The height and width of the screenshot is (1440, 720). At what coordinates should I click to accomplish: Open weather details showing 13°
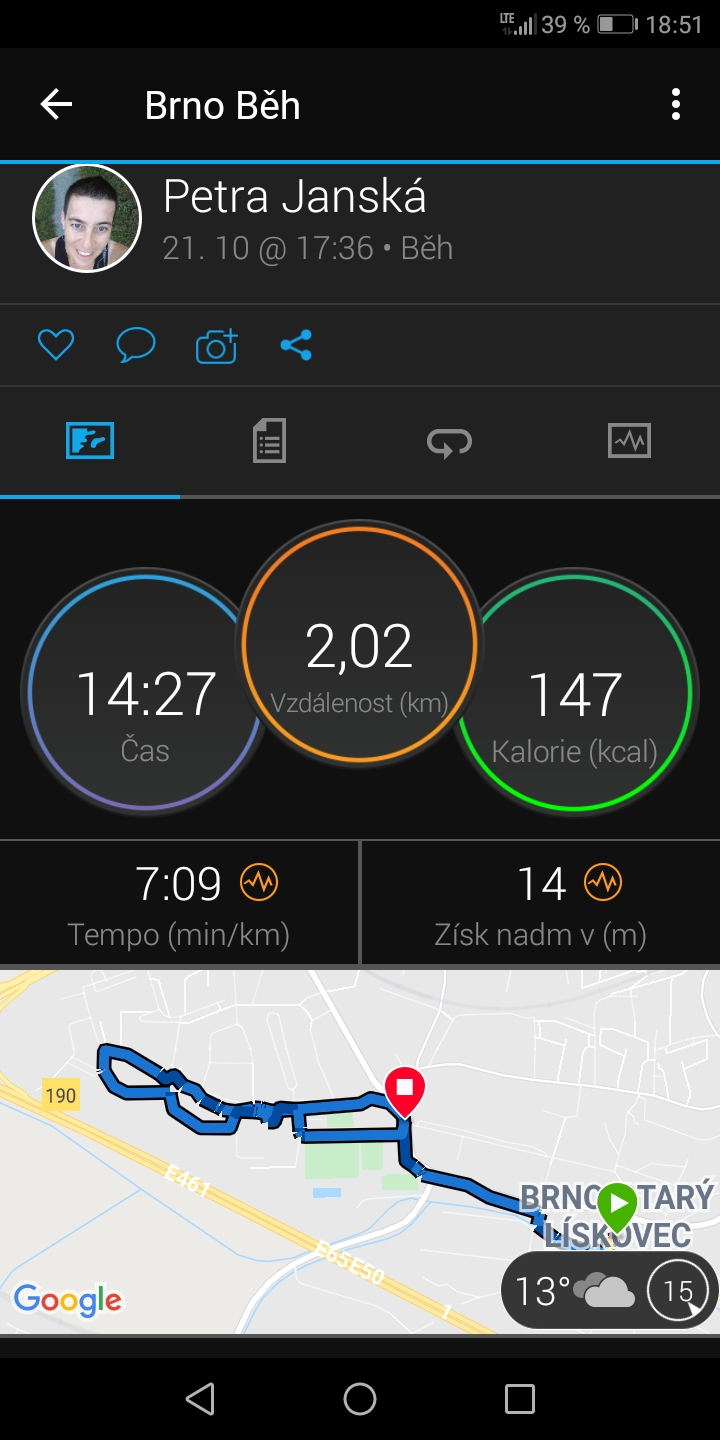pos(575,1291)
